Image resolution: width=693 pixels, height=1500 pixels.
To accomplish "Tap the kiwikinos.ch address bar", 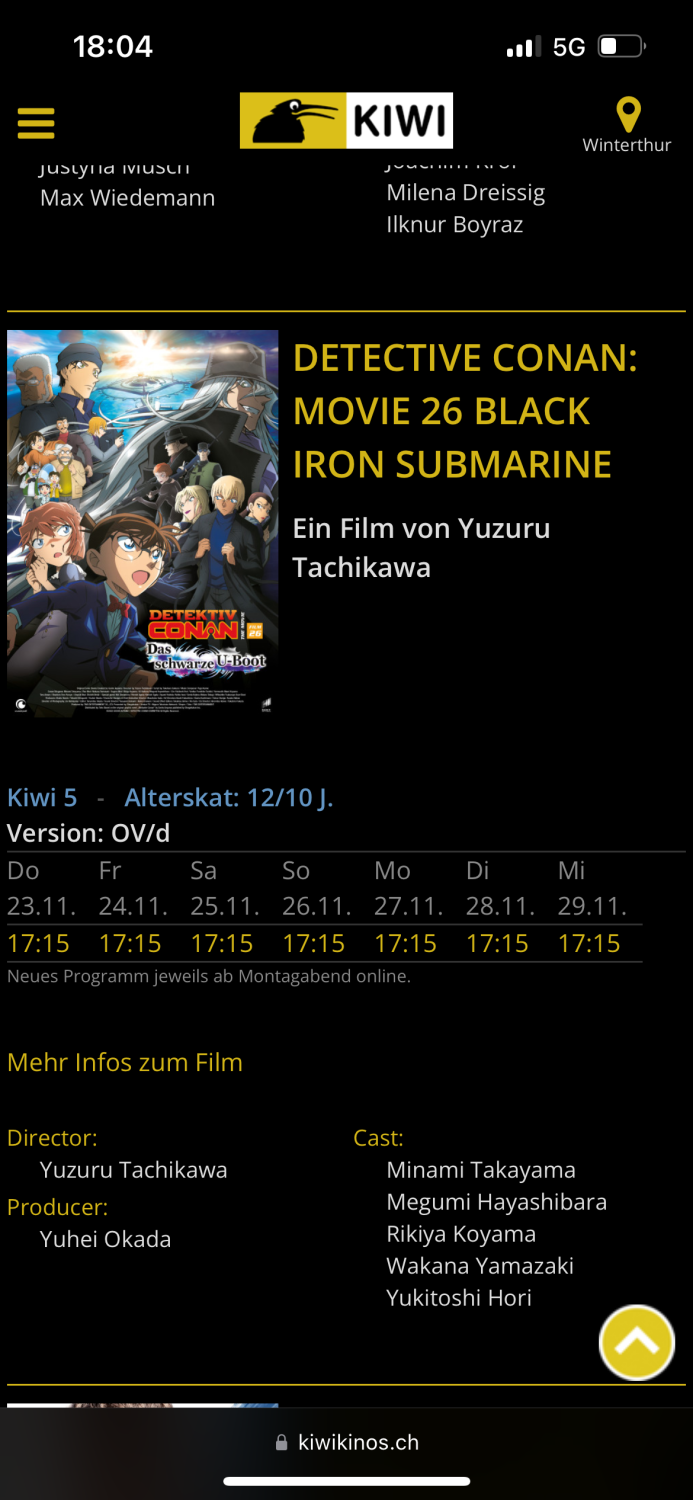I will click(x=347, y=1442).
